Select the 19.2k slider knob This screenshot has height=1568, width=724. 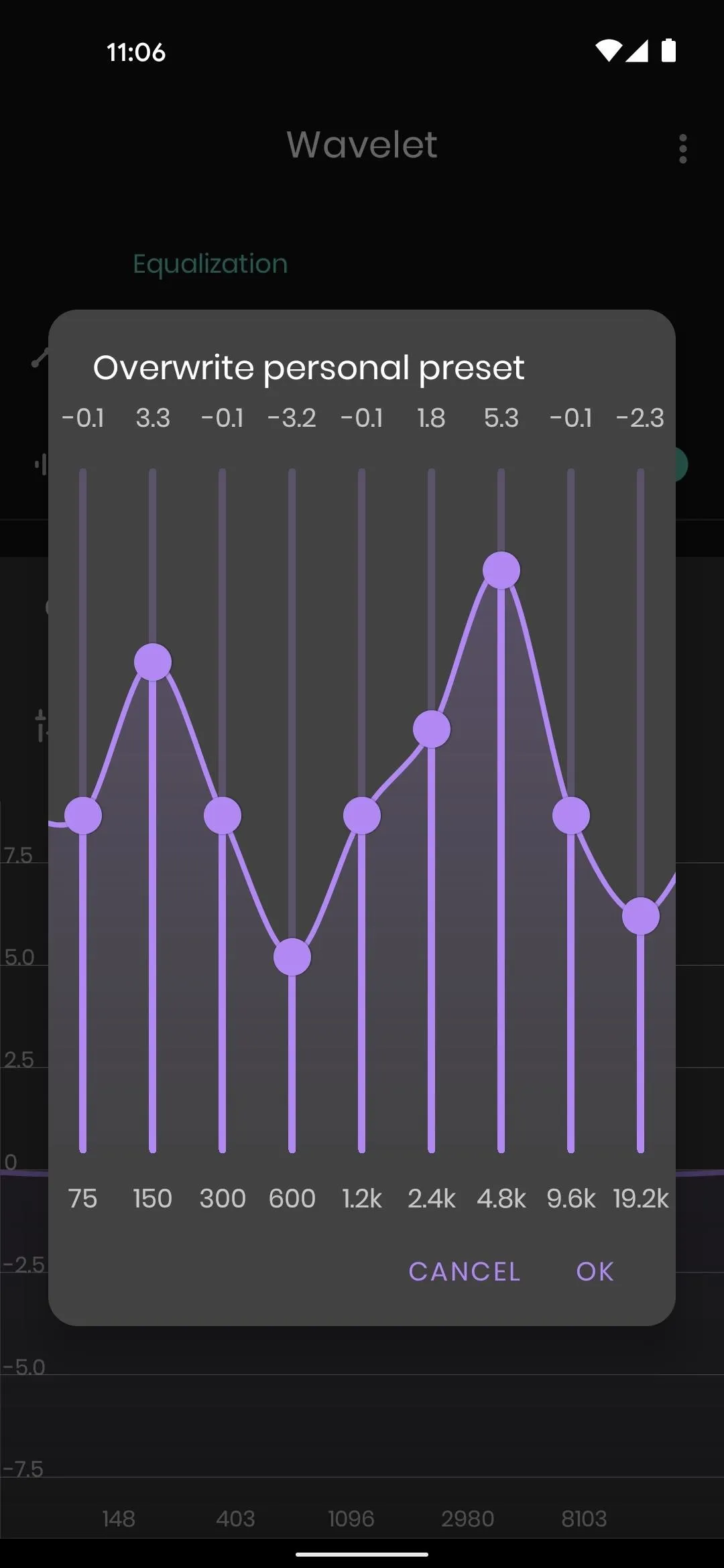(x=641, y=916)
